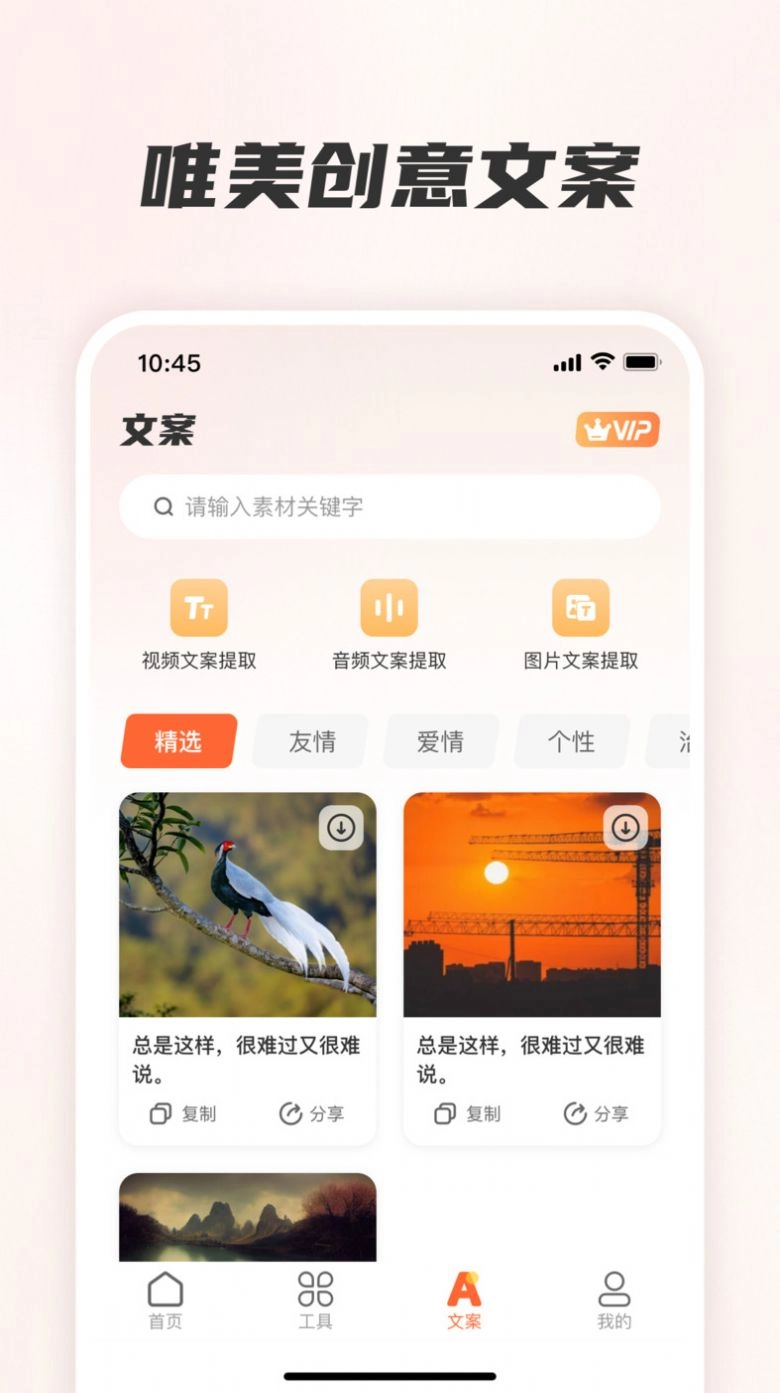
Task: Switch to the 爱情 category tab
Action: (440, 741)
